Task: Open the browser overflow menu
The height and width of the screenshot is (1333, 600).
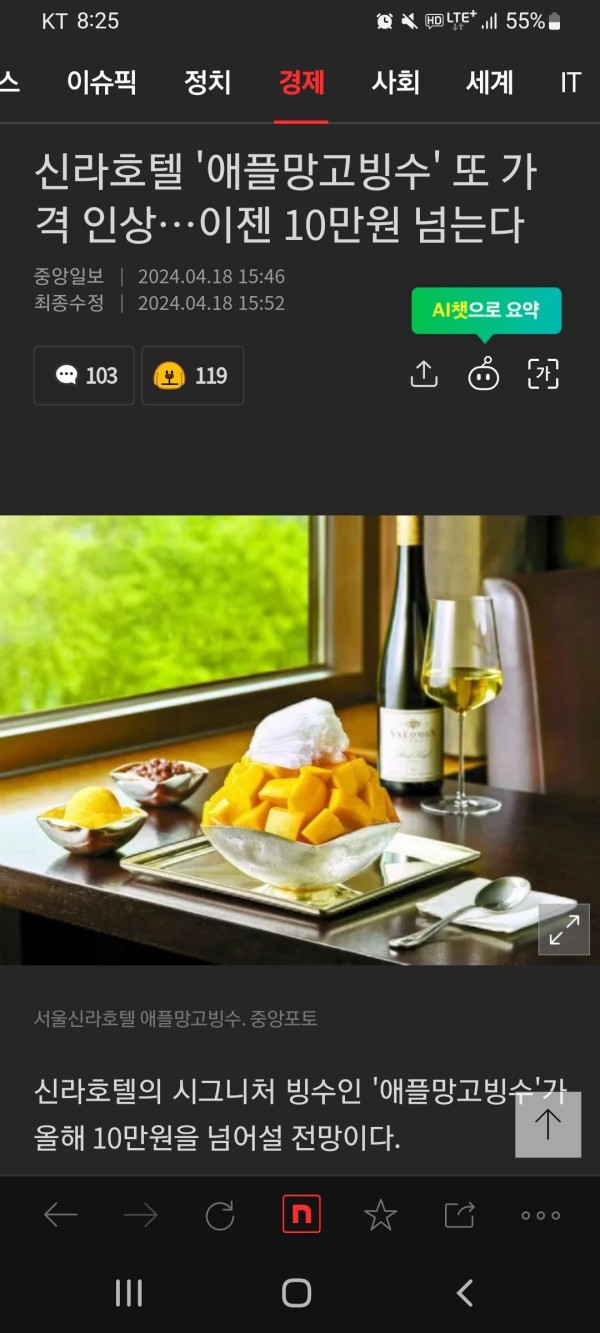Action: click(541, 1215)
